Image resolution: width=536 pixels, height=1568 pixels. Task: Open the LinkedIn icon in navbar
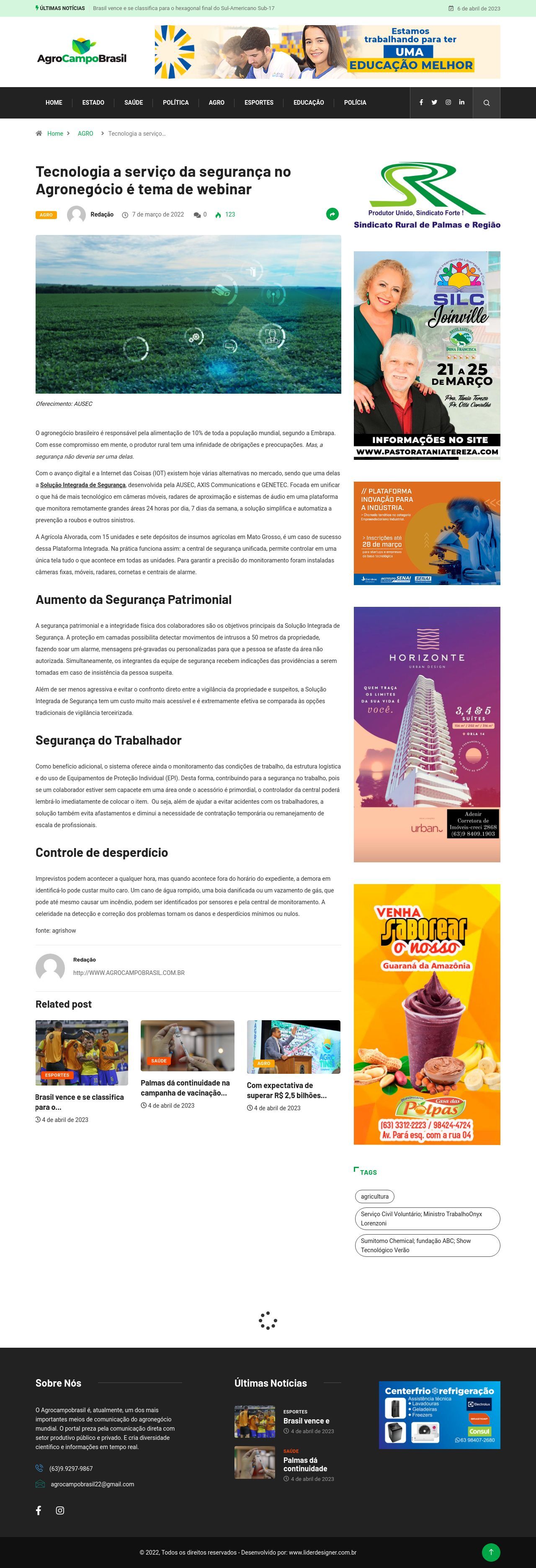coord(462,102)
